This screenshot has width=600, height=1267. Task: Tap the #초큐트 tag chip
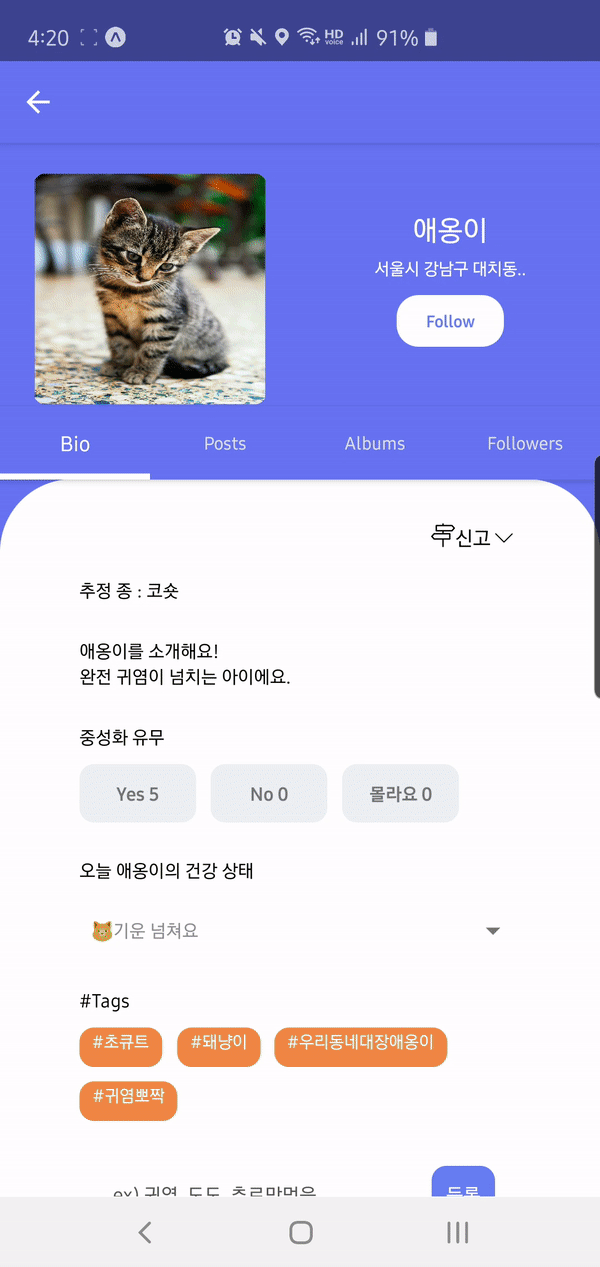coord(121,1043)
